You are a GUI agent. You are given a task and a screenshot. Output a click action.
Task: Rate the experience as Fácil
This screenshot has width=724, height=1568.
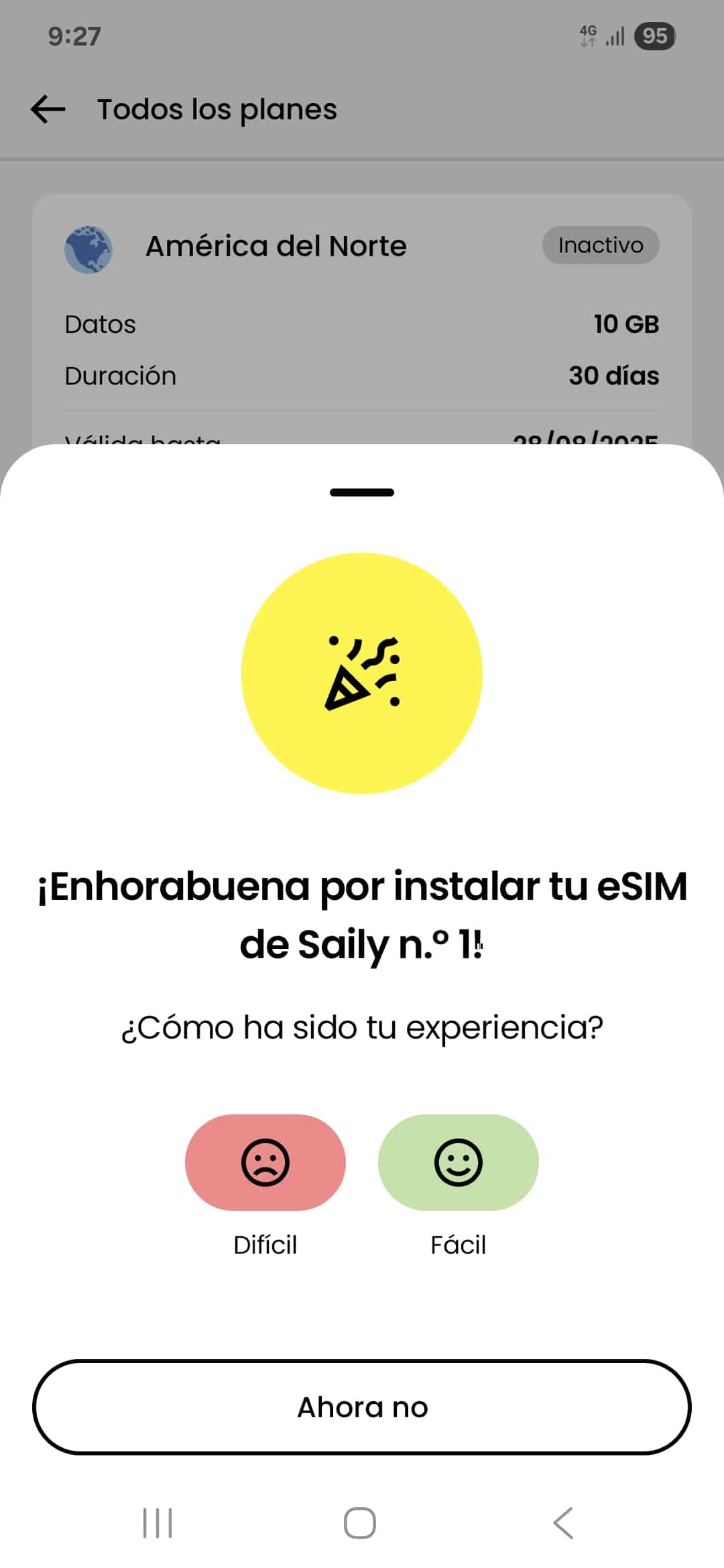pyautogui.click(x=458, y=1162)
